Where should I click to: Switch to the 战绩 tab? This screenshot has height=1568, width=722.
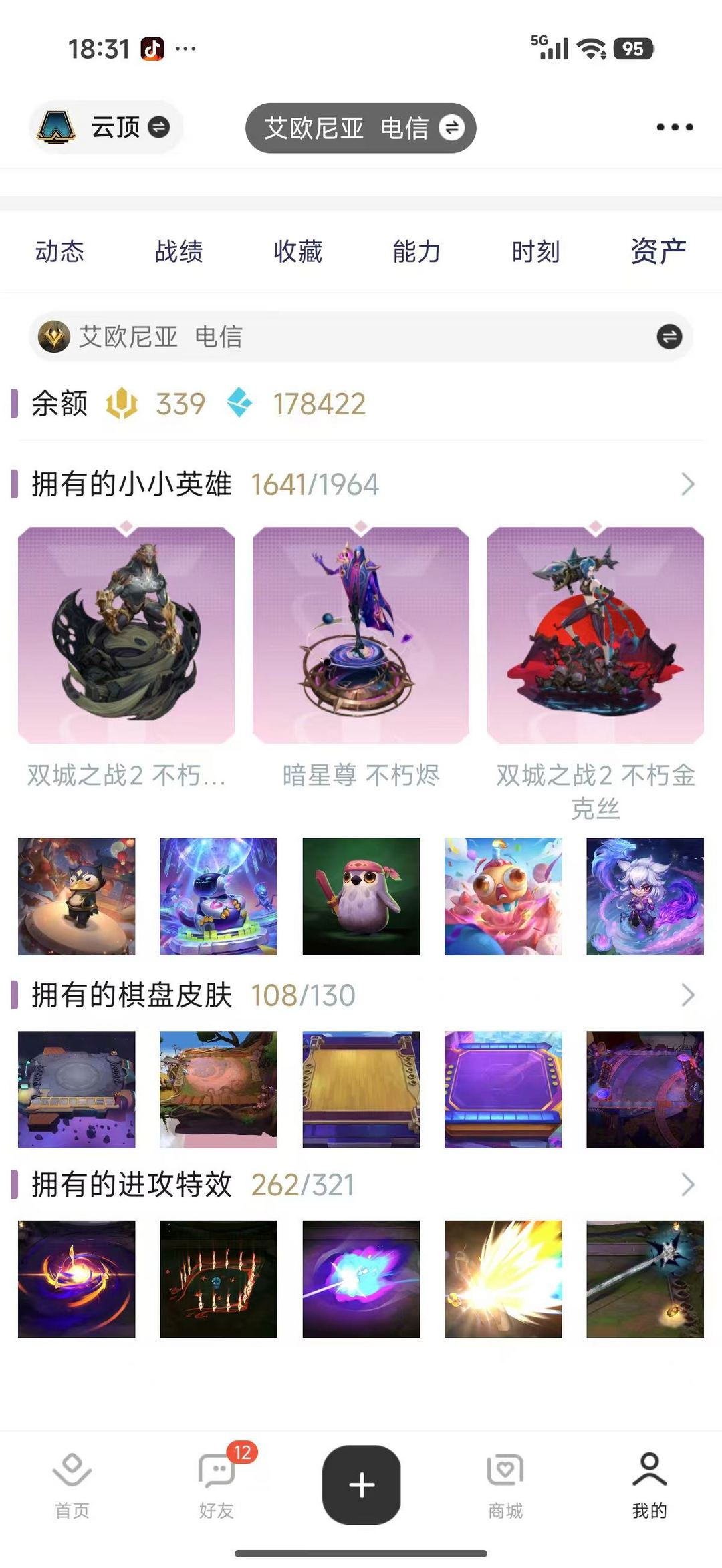[x=178, y=252]
